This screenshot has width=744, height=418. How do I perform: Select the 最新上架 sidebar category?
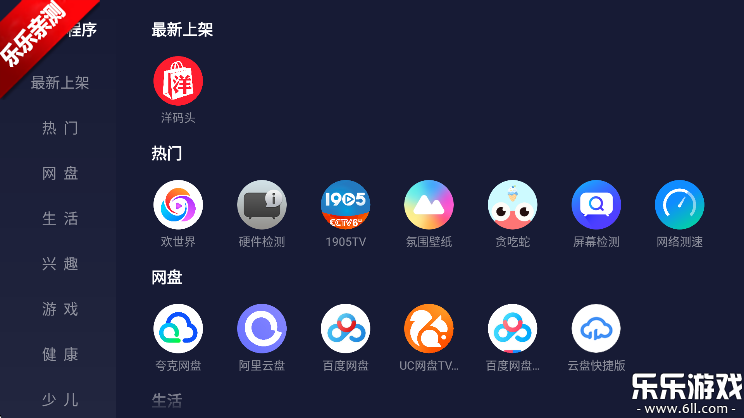(60, 83)
